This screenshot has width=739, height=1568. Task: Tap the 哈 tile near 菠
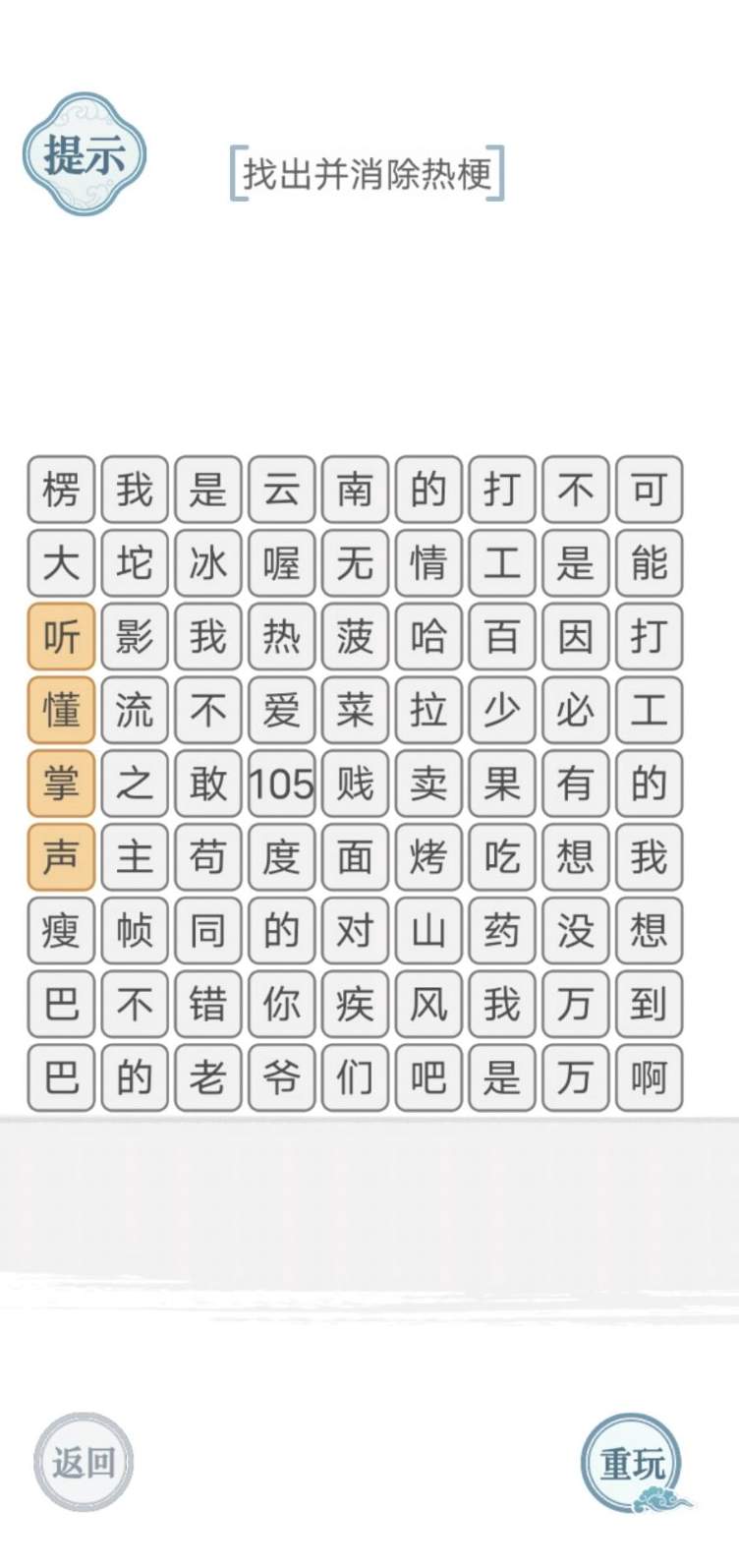click(x=428, y=637)
